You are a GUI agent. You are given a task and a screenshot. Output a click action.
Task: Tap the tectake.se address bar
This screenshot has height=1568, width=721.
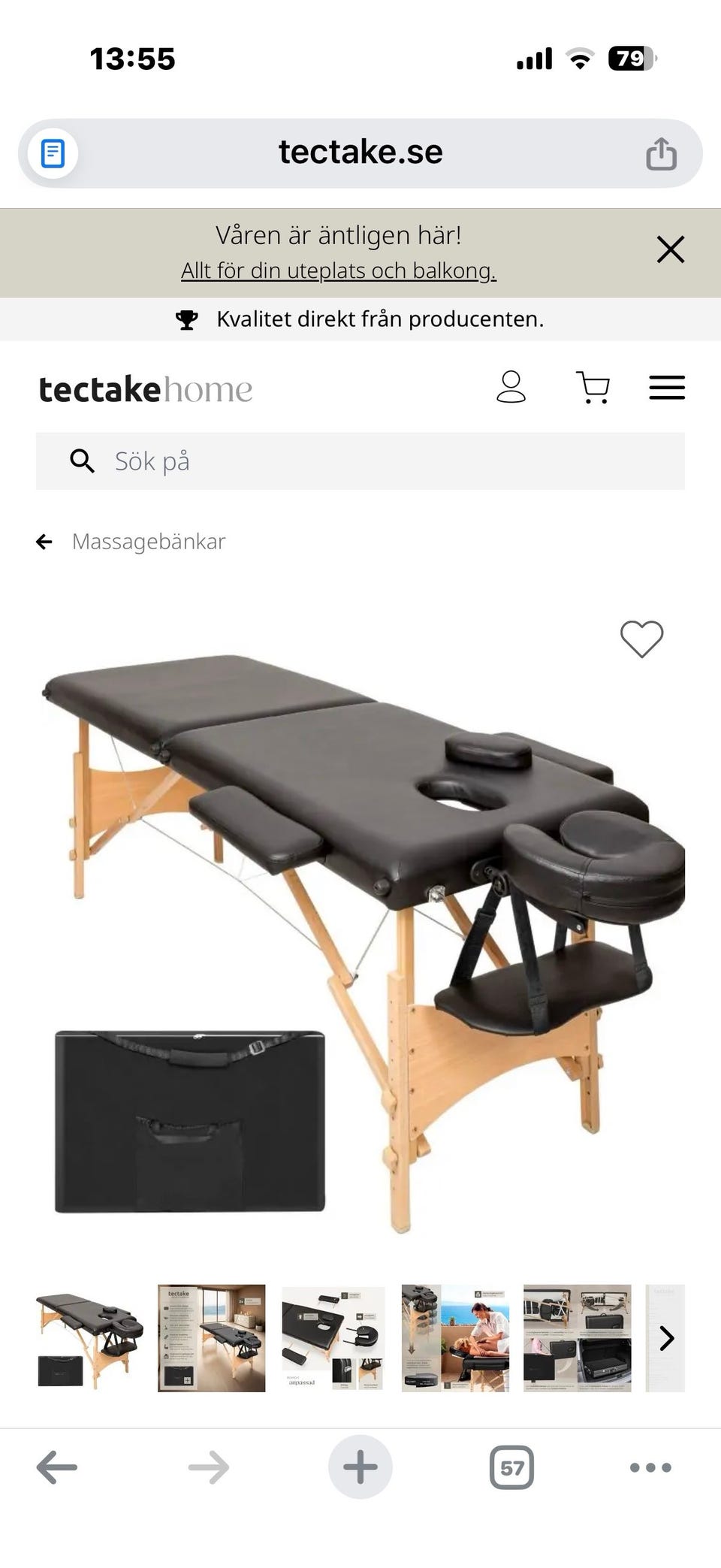(360, 153)
